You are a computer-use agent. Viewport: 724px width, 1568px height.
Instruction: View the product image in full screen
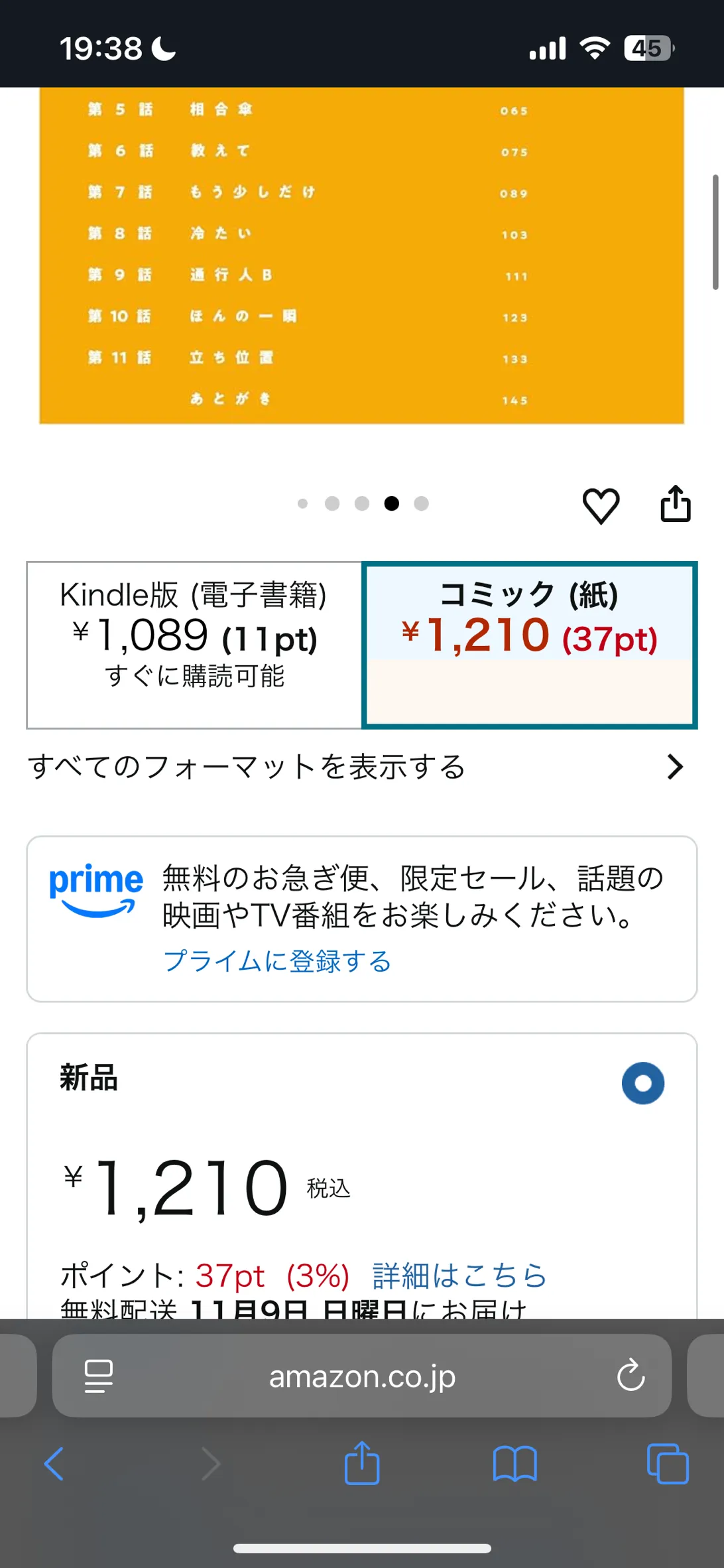[x=362, y=255]
